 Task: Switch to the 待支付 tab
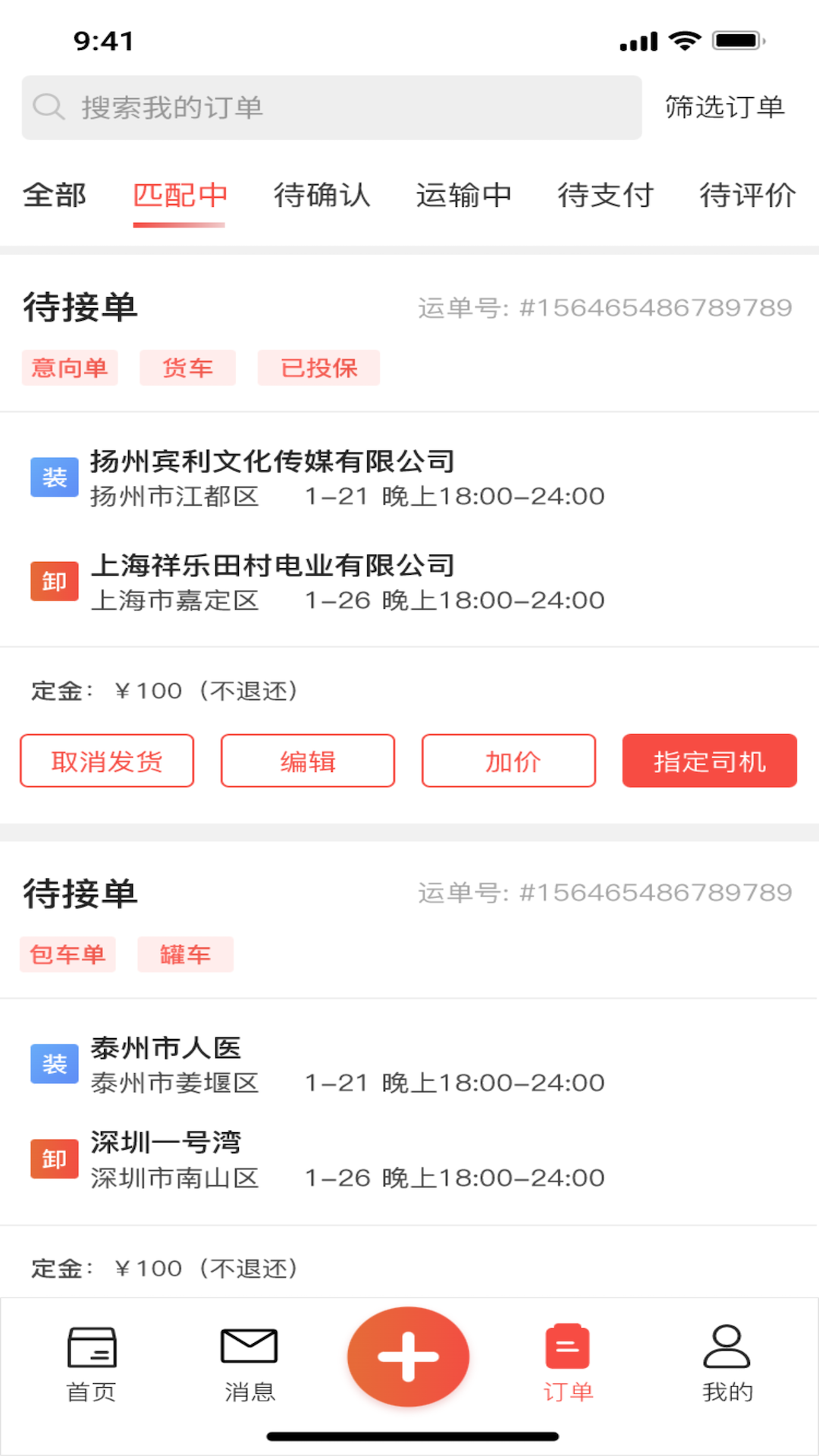pos(605,196)
